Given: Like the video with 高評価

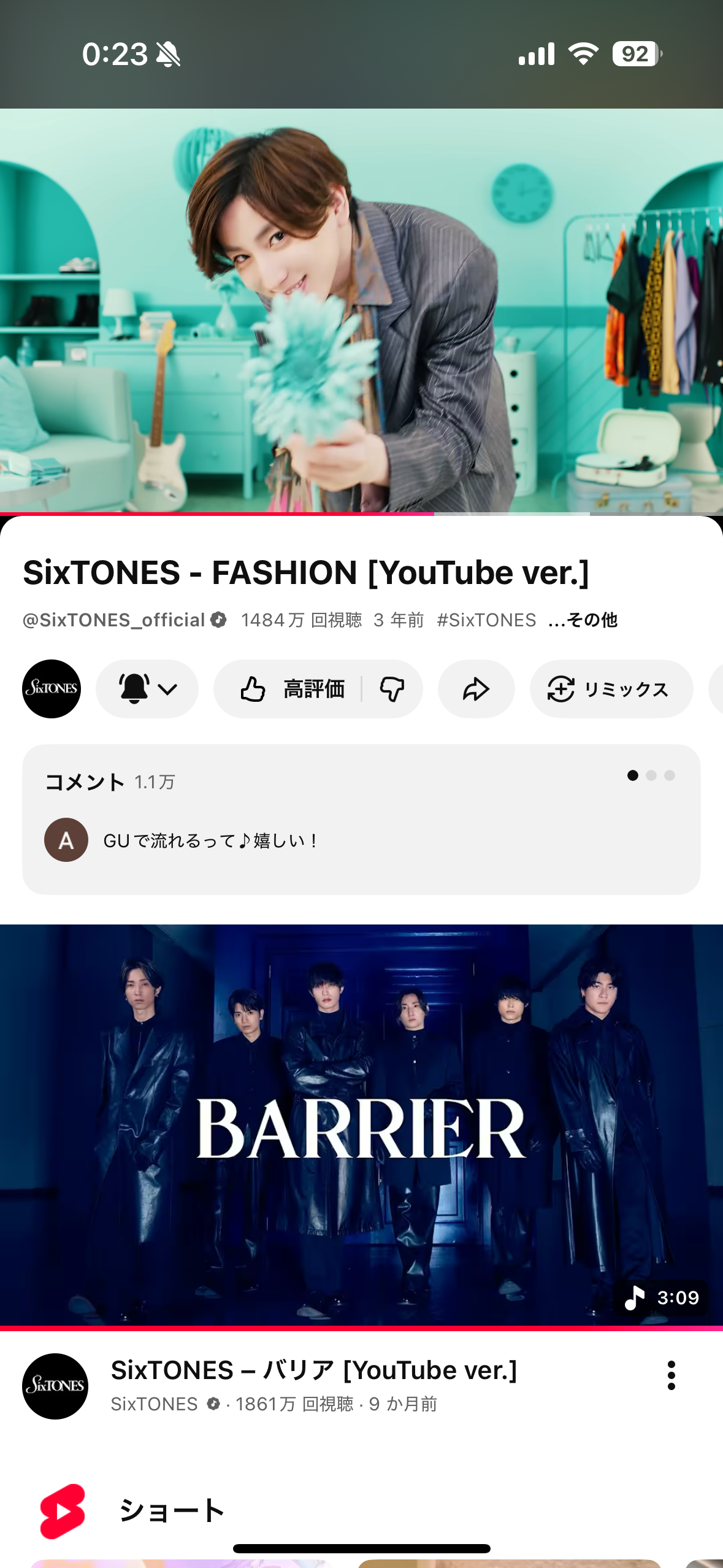Looking at the screenshot, I should point(291,689).
